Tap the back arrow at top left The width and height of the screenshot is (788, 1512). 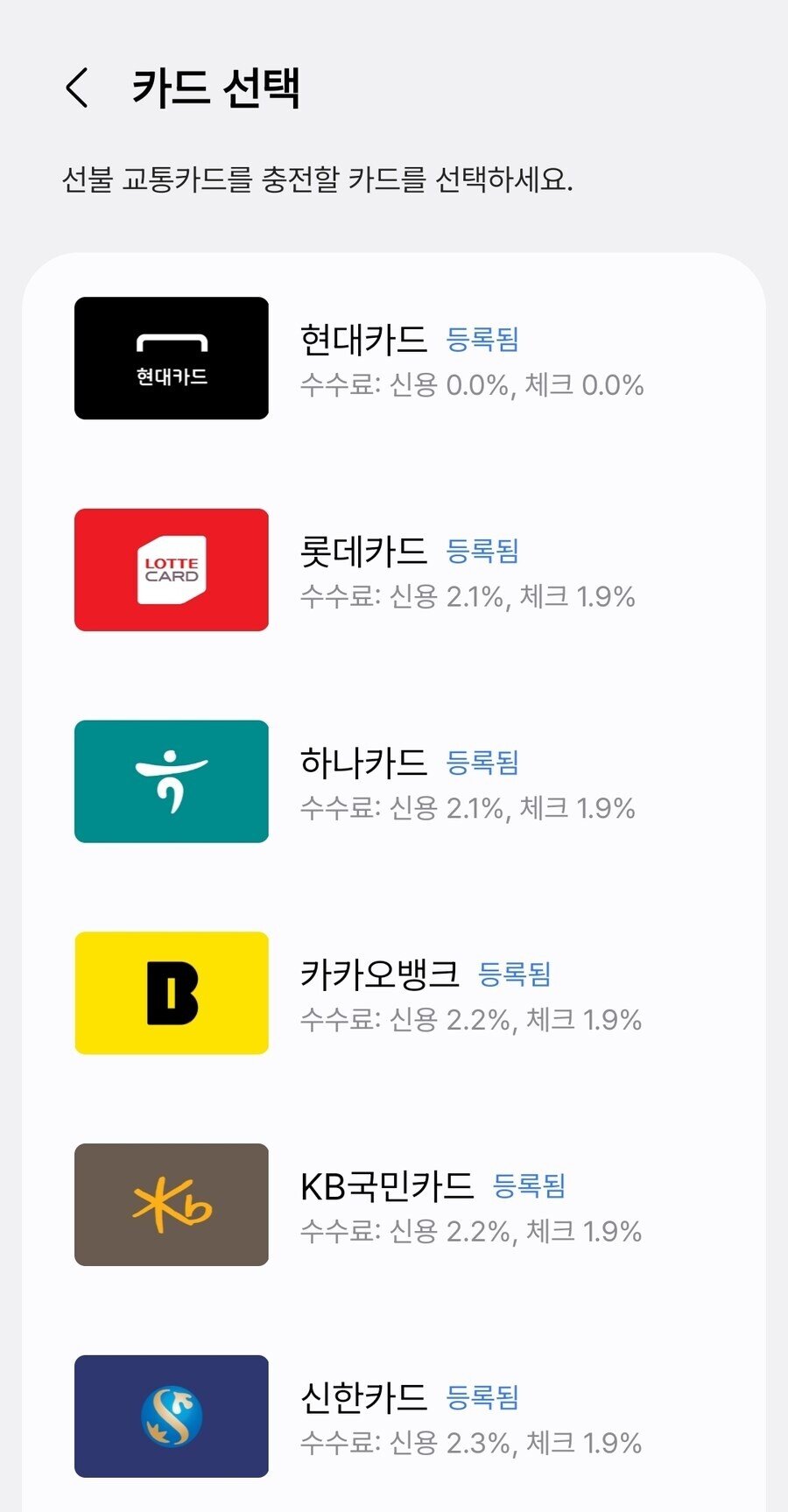pyautogui.click(x=77, y=88)
